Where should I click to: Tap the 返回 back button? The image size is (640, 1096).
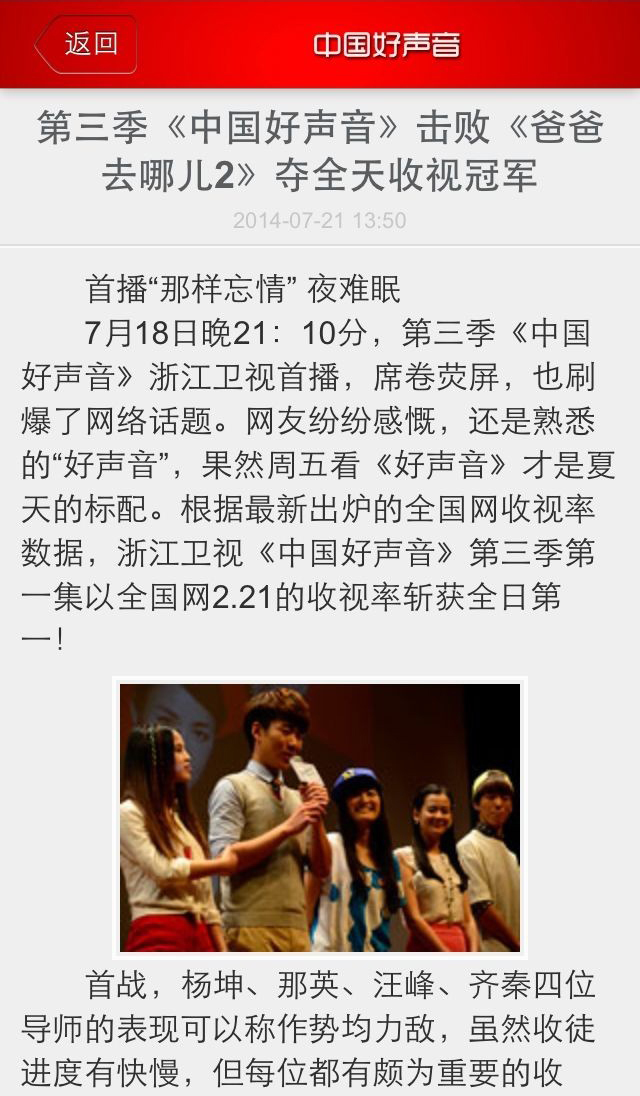tap(86, 45)
